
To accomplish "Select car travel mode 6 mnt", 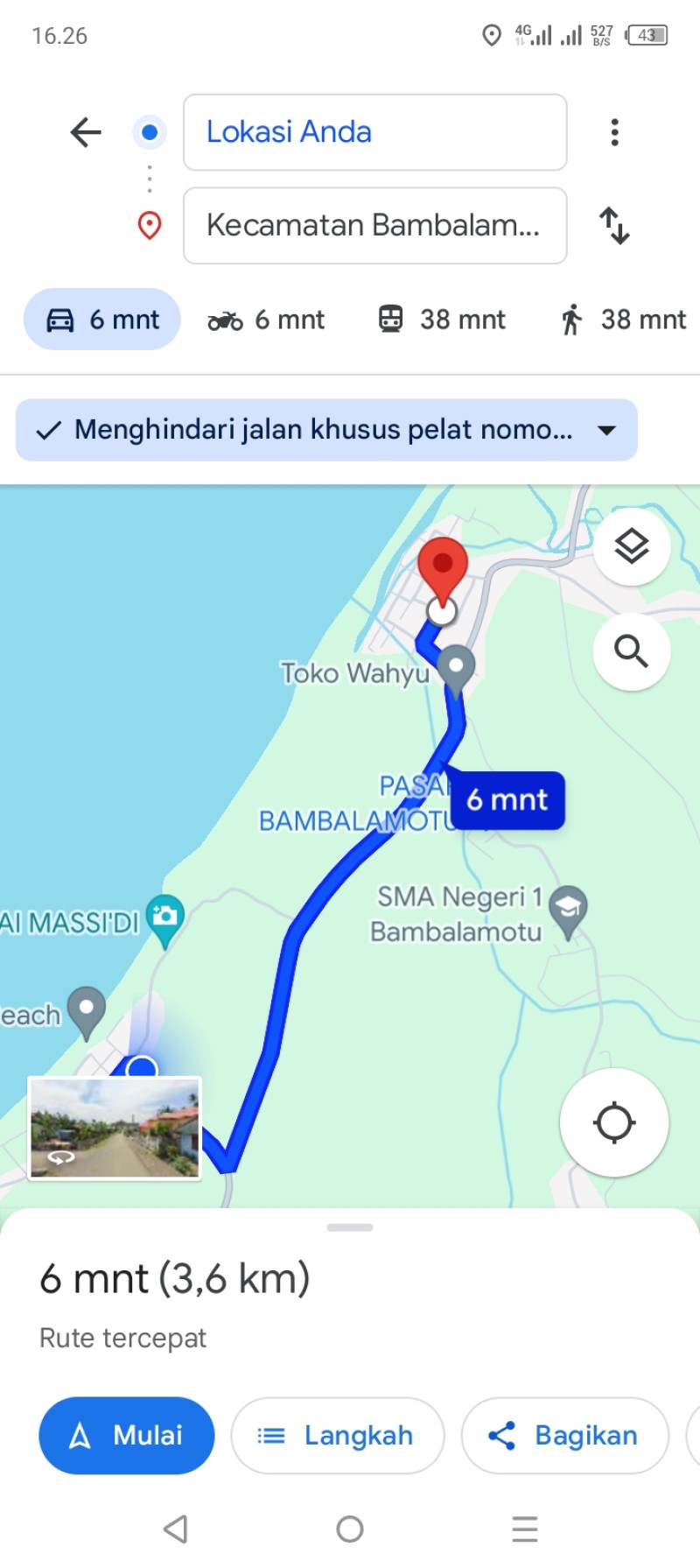I will [101, 320].
